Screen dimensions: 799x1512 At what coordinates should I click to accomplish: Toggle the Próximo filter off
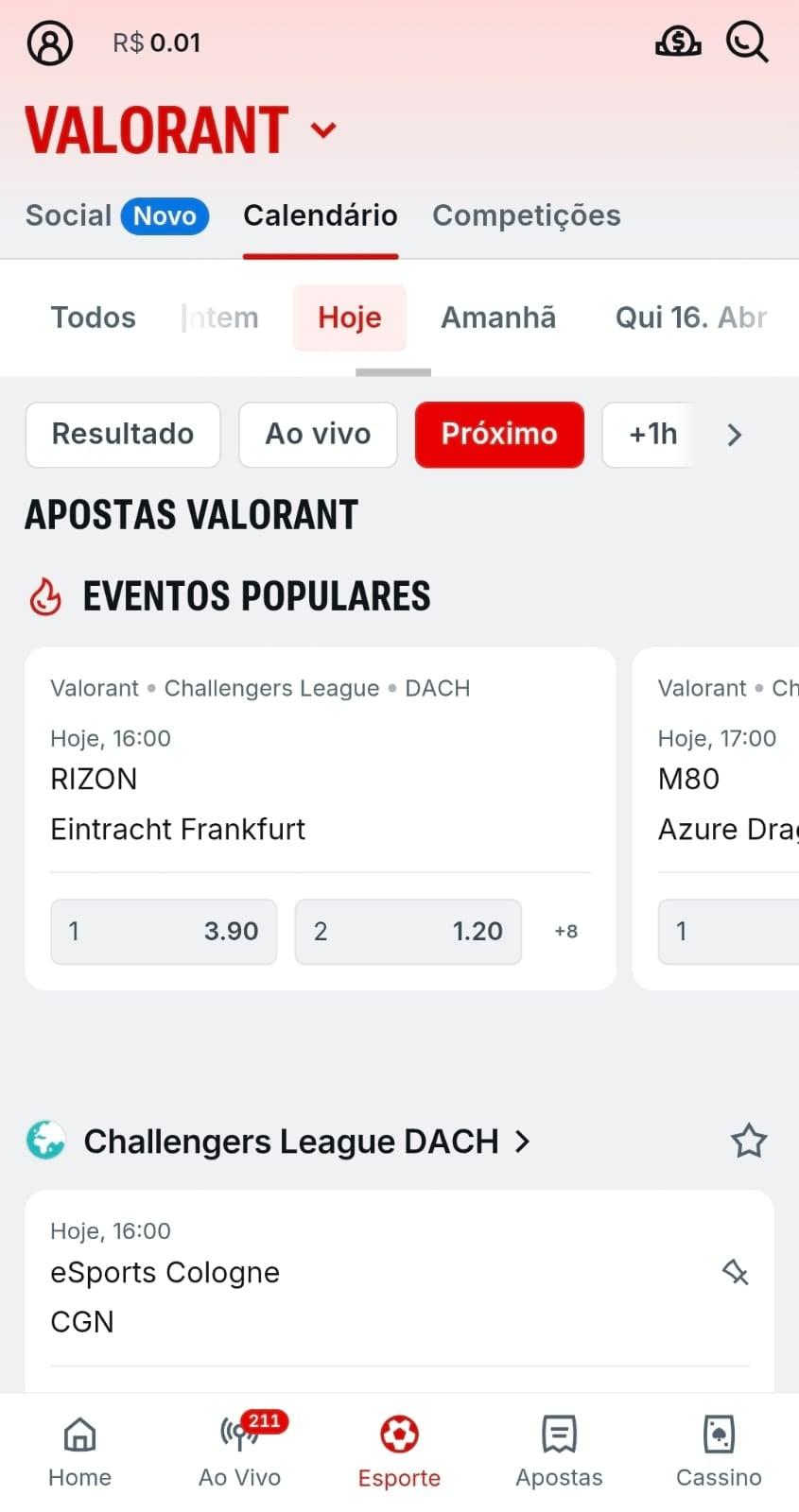499,435
